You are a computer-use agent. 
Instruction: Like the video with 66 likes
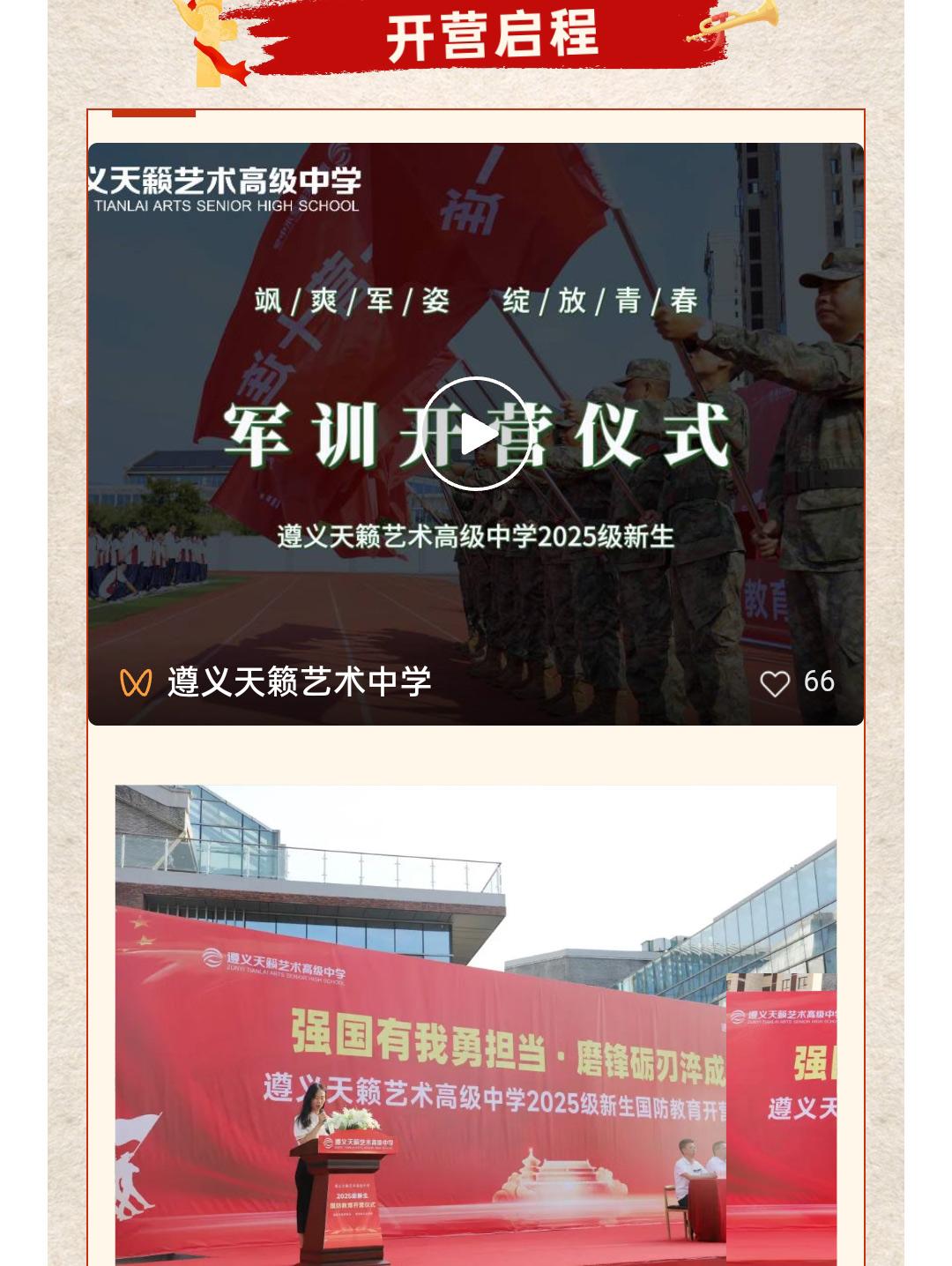pyautogui.click(x=775, y=683)
